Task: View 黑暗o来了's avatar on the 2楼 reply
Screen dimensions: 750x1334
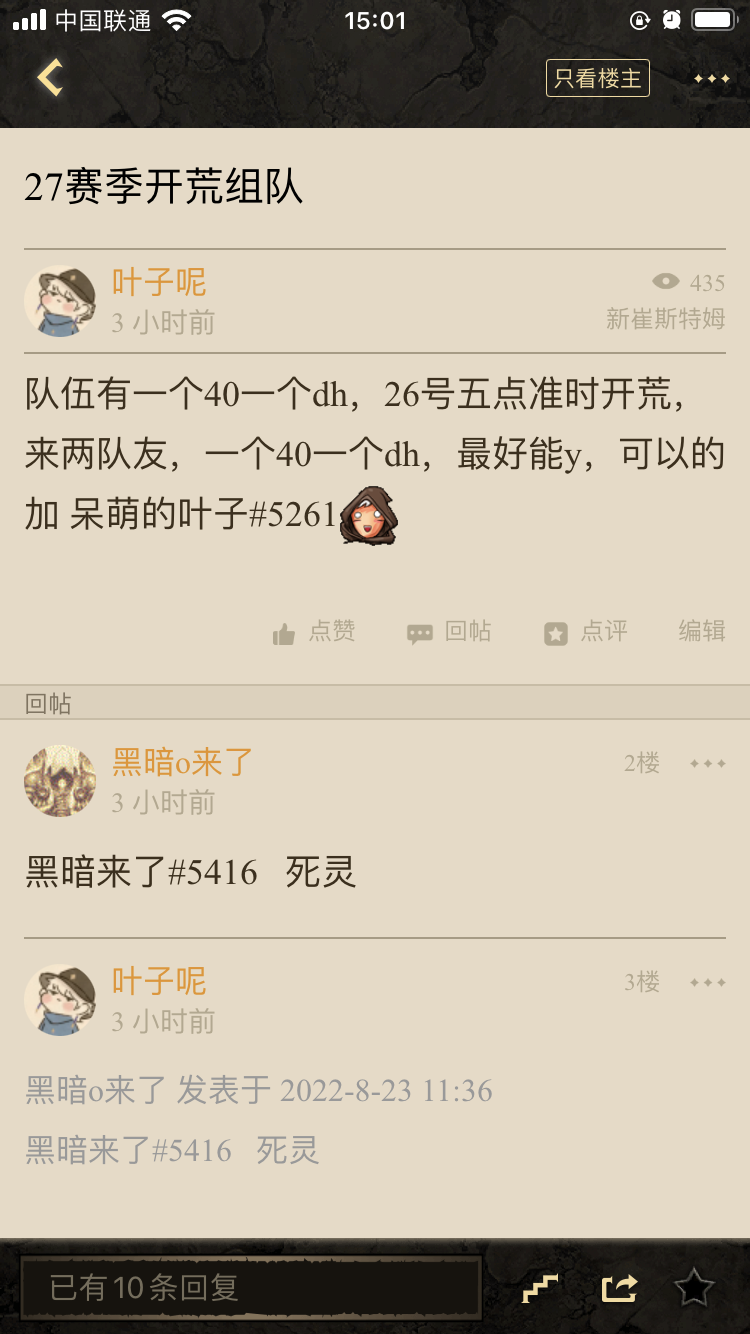Action: [60, 781]
